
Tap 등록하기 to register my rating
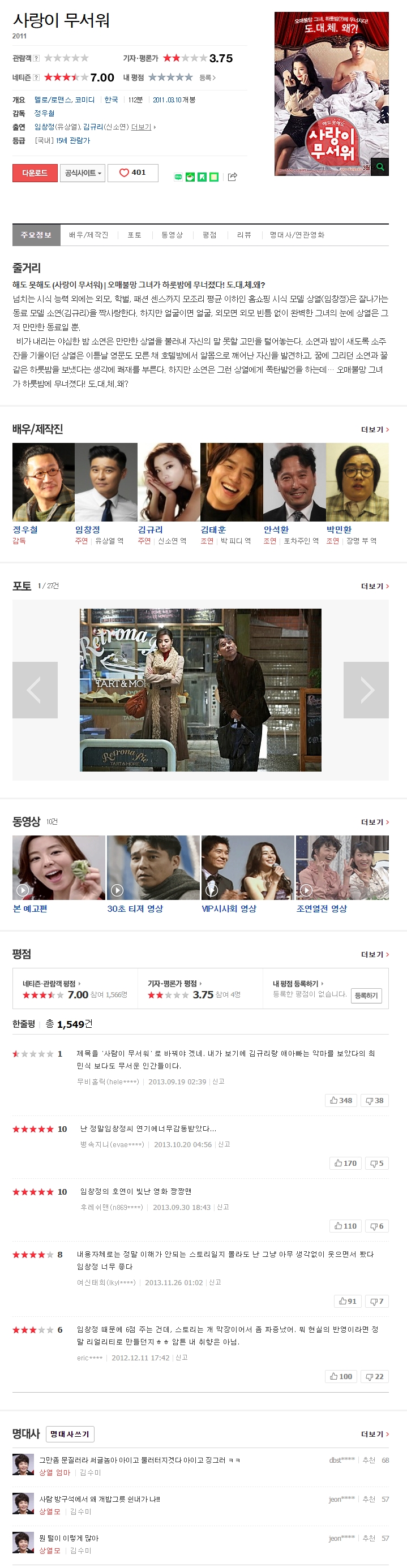pyautogui.click(x=366, y=996)
